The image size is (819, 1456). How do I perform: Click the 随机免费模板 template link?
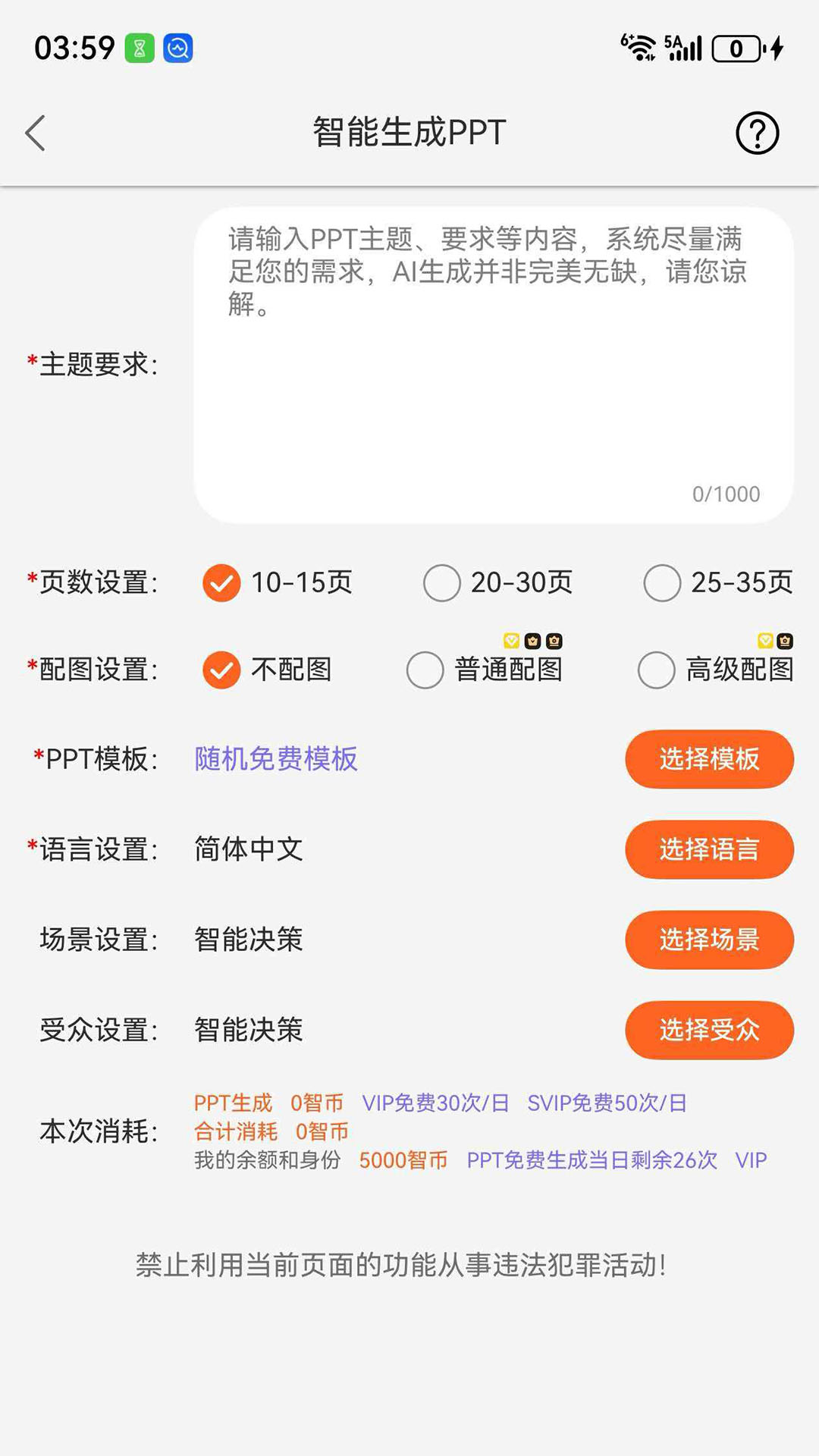click(276, 760)
